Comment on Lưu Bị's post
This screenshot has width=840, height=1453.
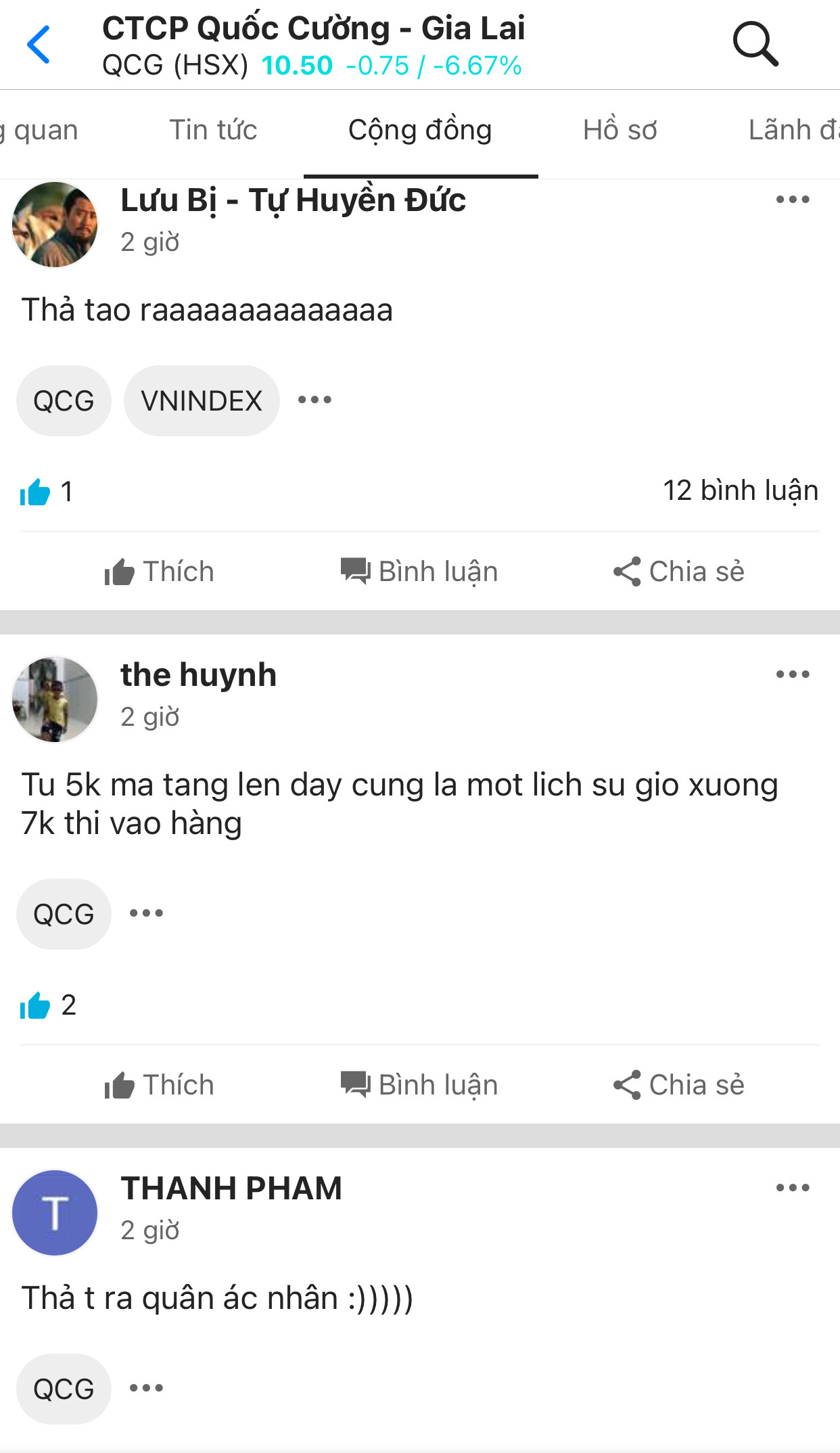click(419, 572)
